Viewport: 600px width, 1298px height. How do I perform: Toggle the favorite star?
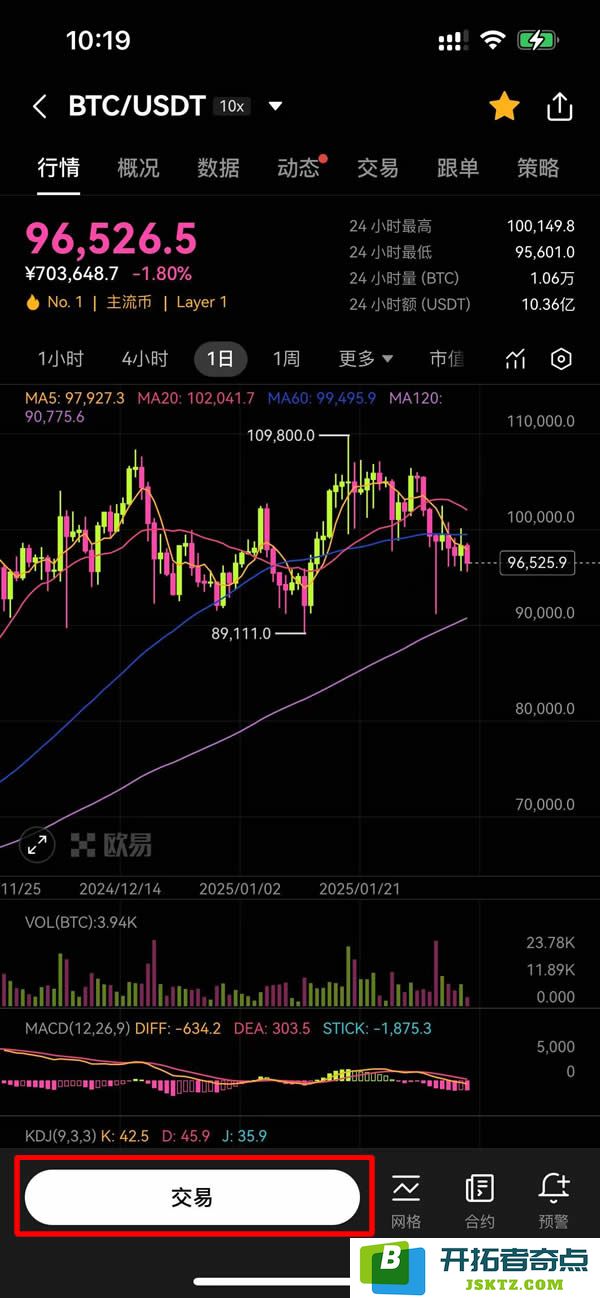pyautogui.click(x=504, y=106)
